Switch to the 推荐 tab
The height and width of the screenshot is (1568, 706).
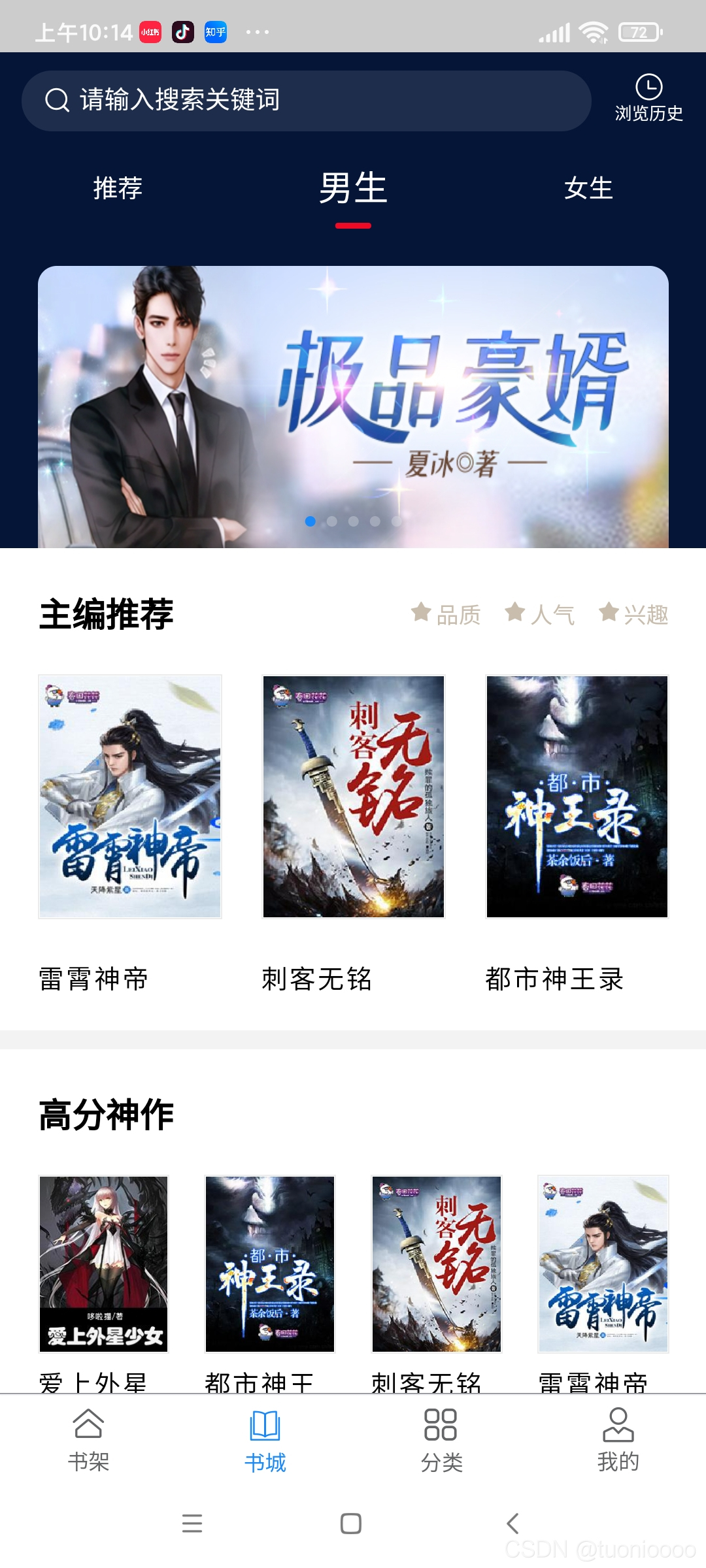pos(118,188)
